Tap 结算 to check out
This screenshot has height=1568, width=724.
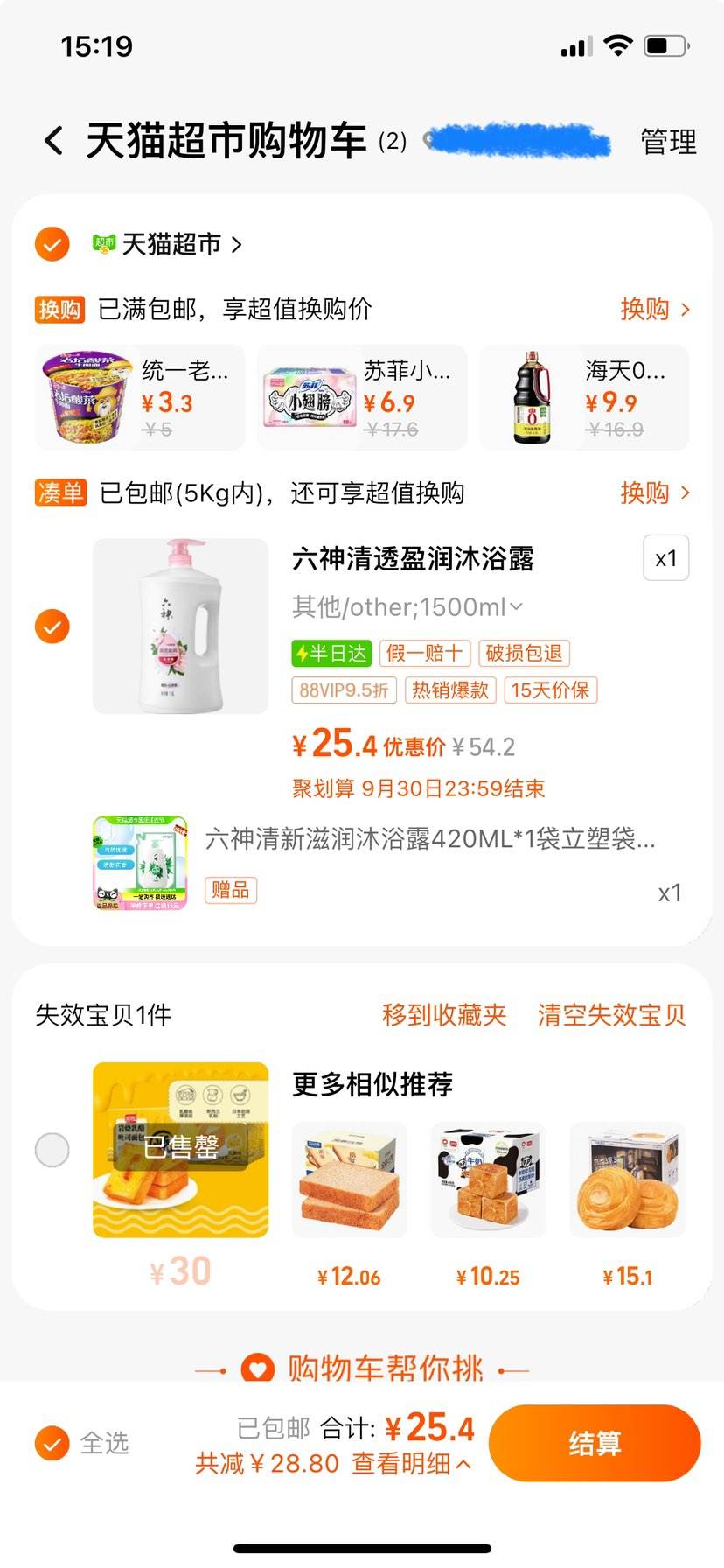(x=595, y=1443)
